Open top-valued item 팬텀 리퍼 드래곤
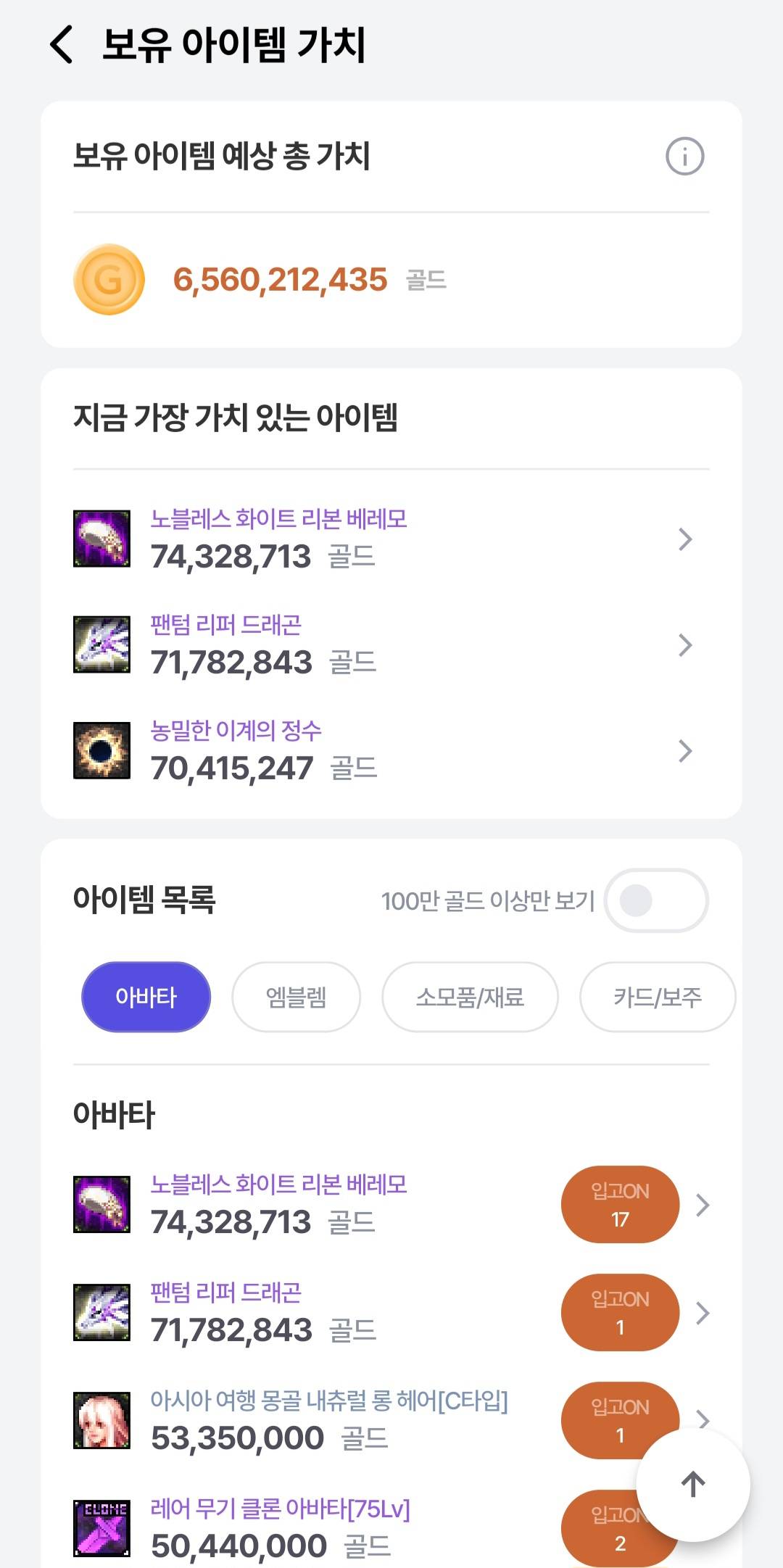Viewport: 783px width, 1568px height. (391, 645)
